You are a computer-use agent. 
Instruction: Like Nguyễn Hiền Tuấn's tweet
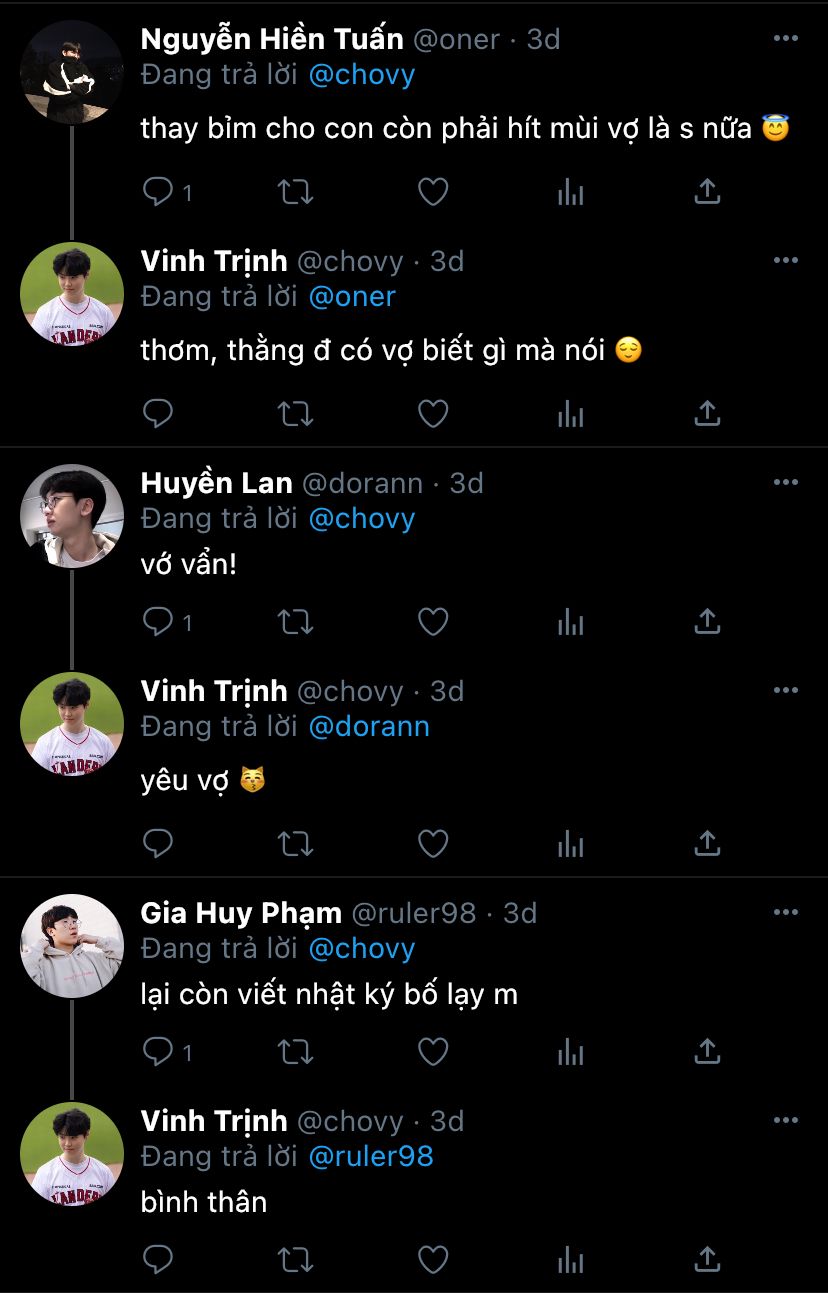click(432, 191)
